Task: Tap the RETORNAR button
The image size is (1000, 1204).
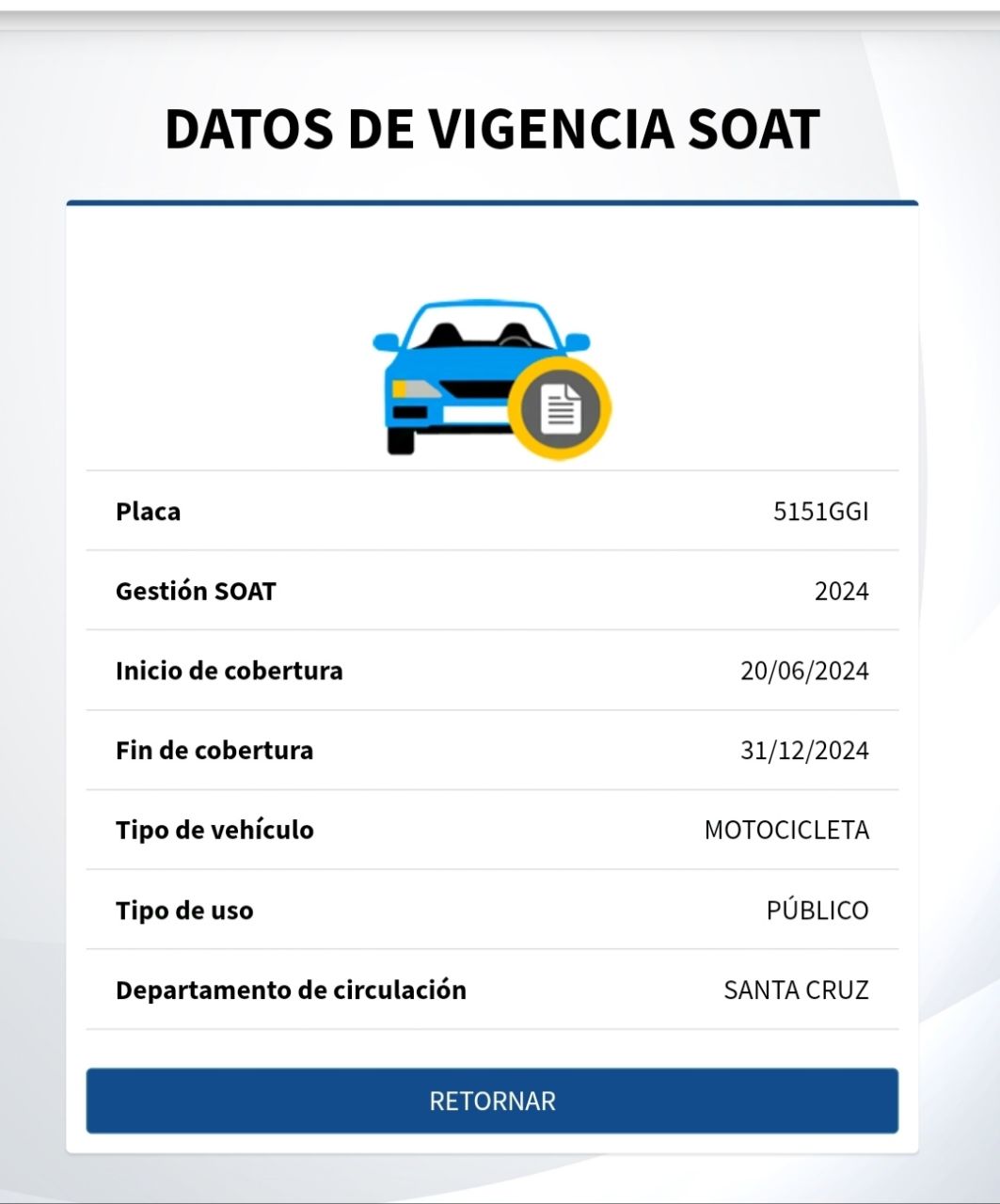Action: point(492,1101)
